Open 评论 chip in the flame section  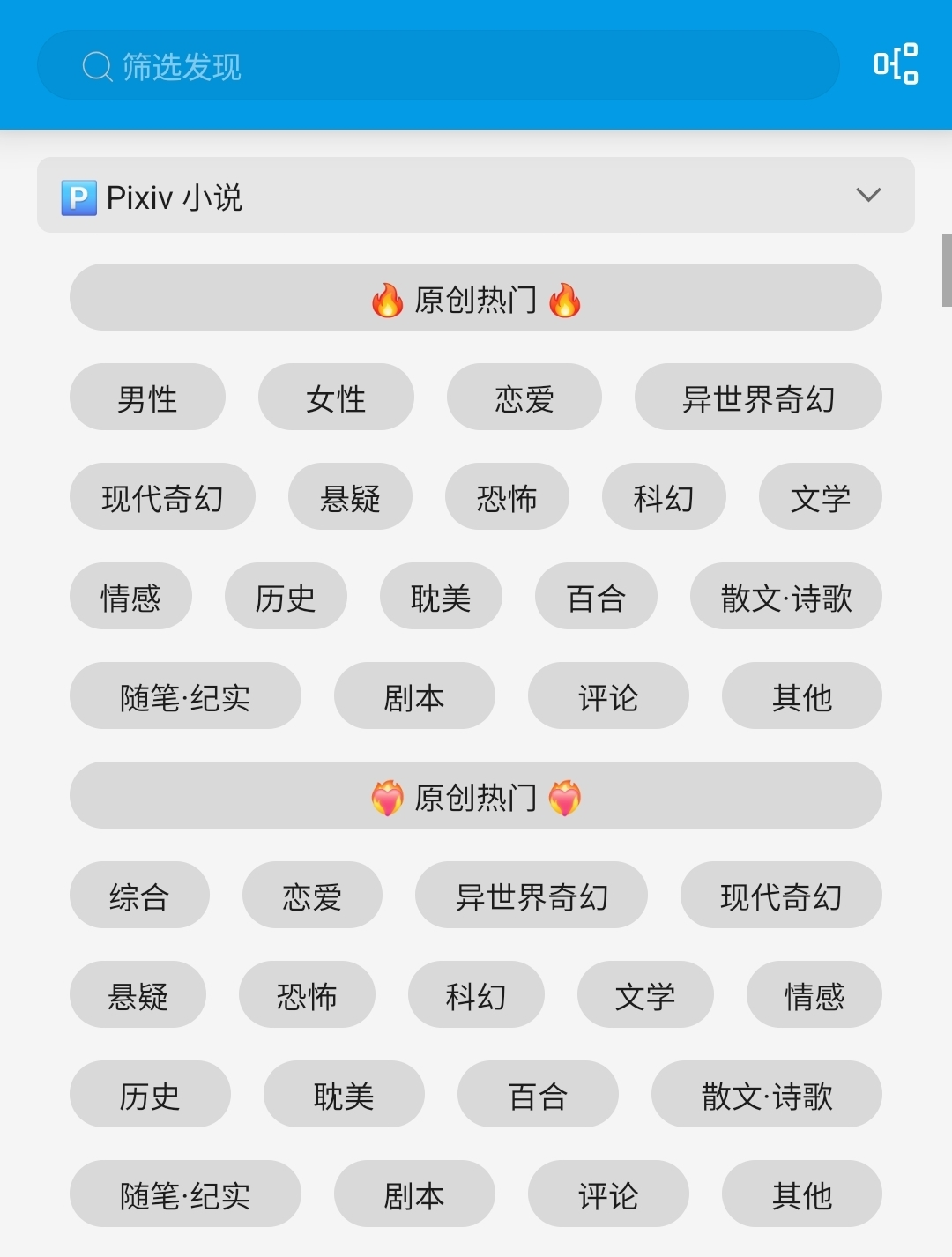[608, 696]
